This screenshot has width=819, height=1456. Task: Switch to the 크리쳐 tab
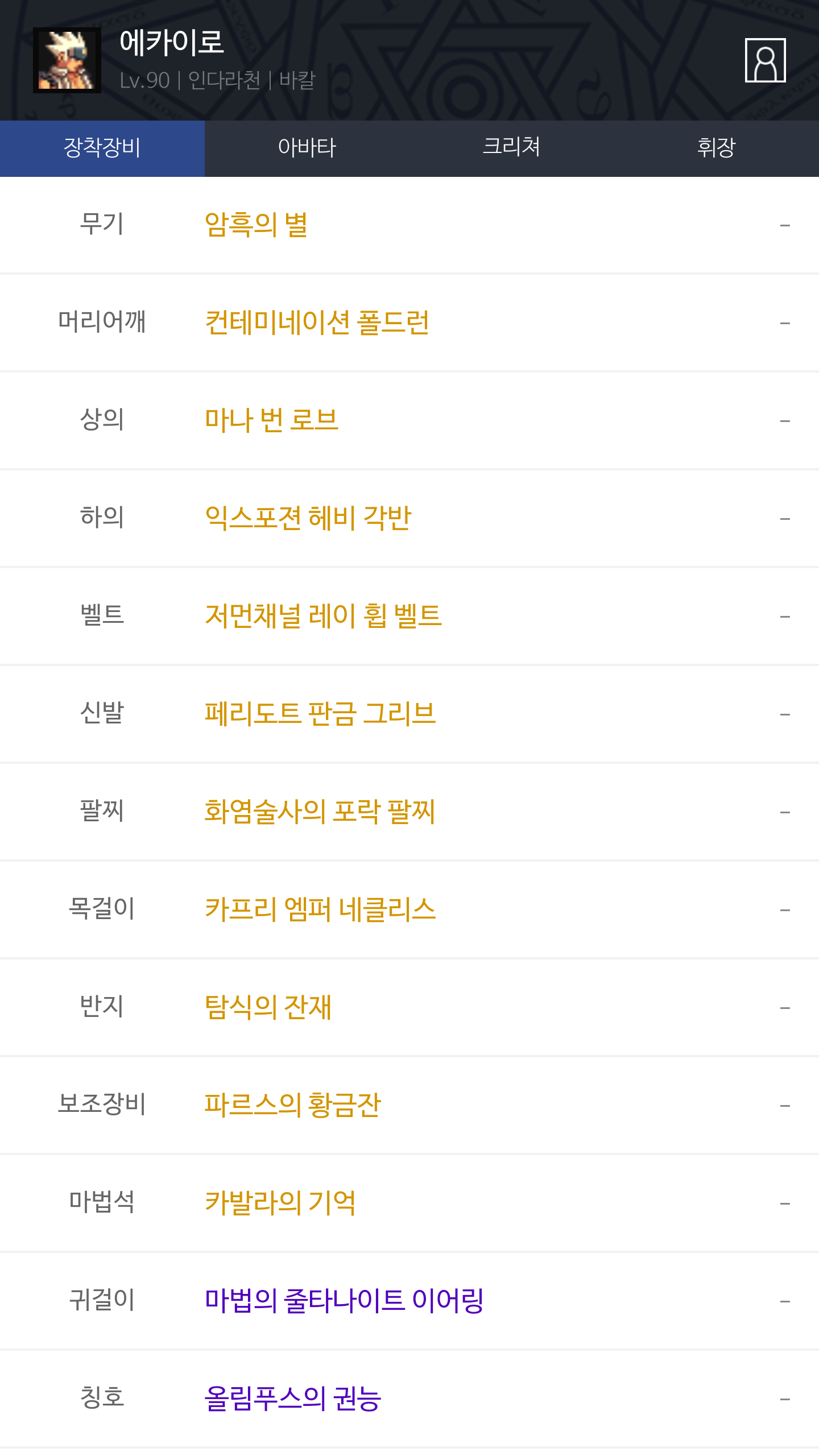click(x=511, y=148)
